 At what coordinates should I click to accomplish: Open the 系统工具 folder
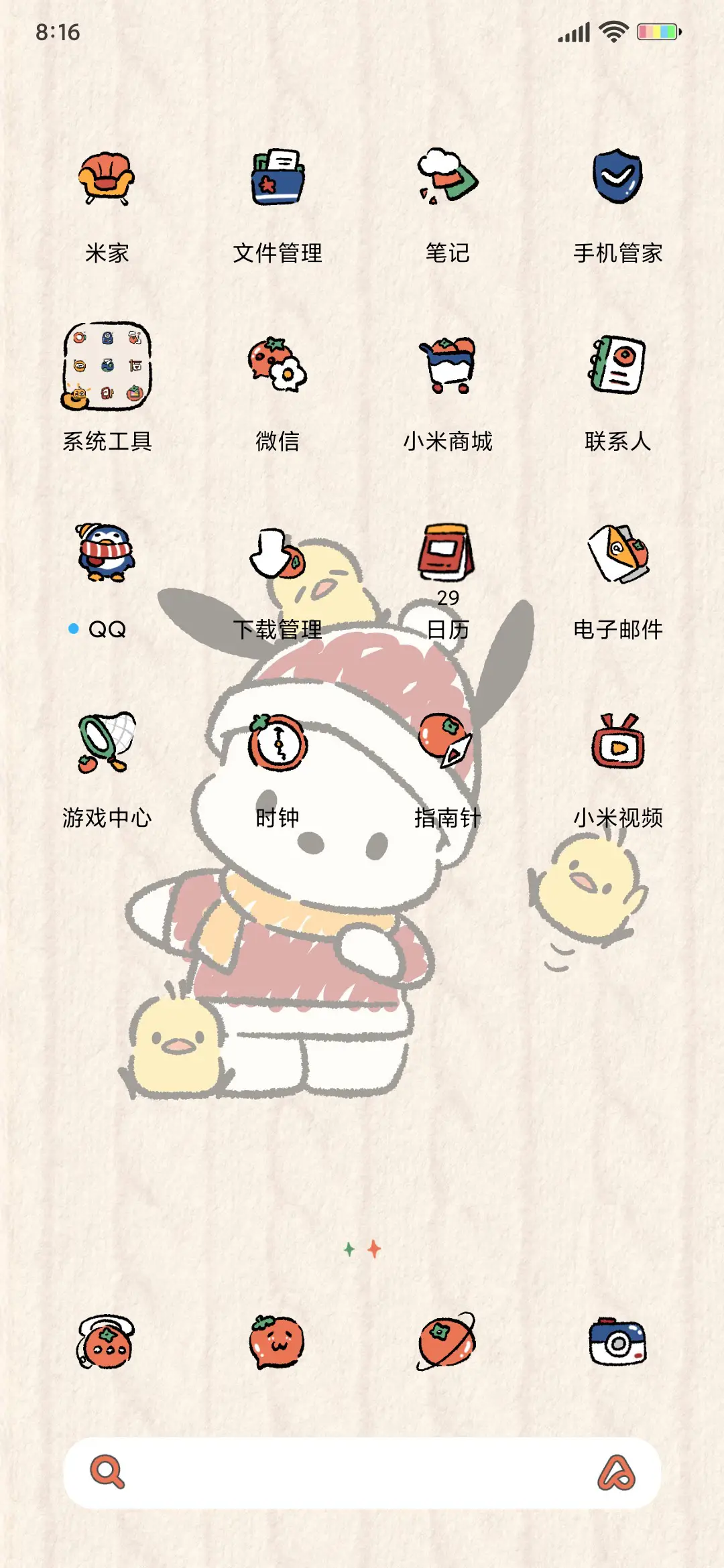[107, 367]
